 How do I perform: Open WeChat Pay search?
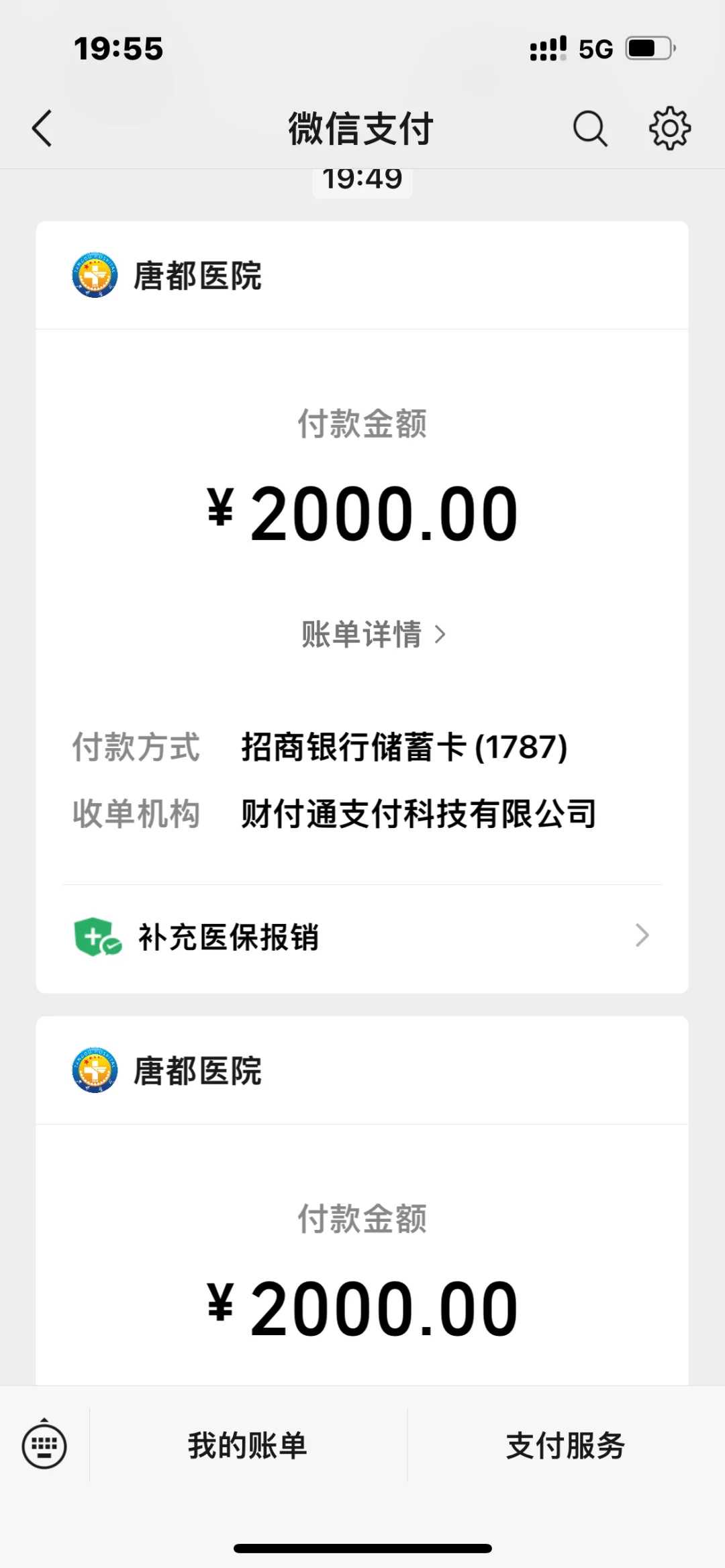pyautogui.click(x=589, y=128)
